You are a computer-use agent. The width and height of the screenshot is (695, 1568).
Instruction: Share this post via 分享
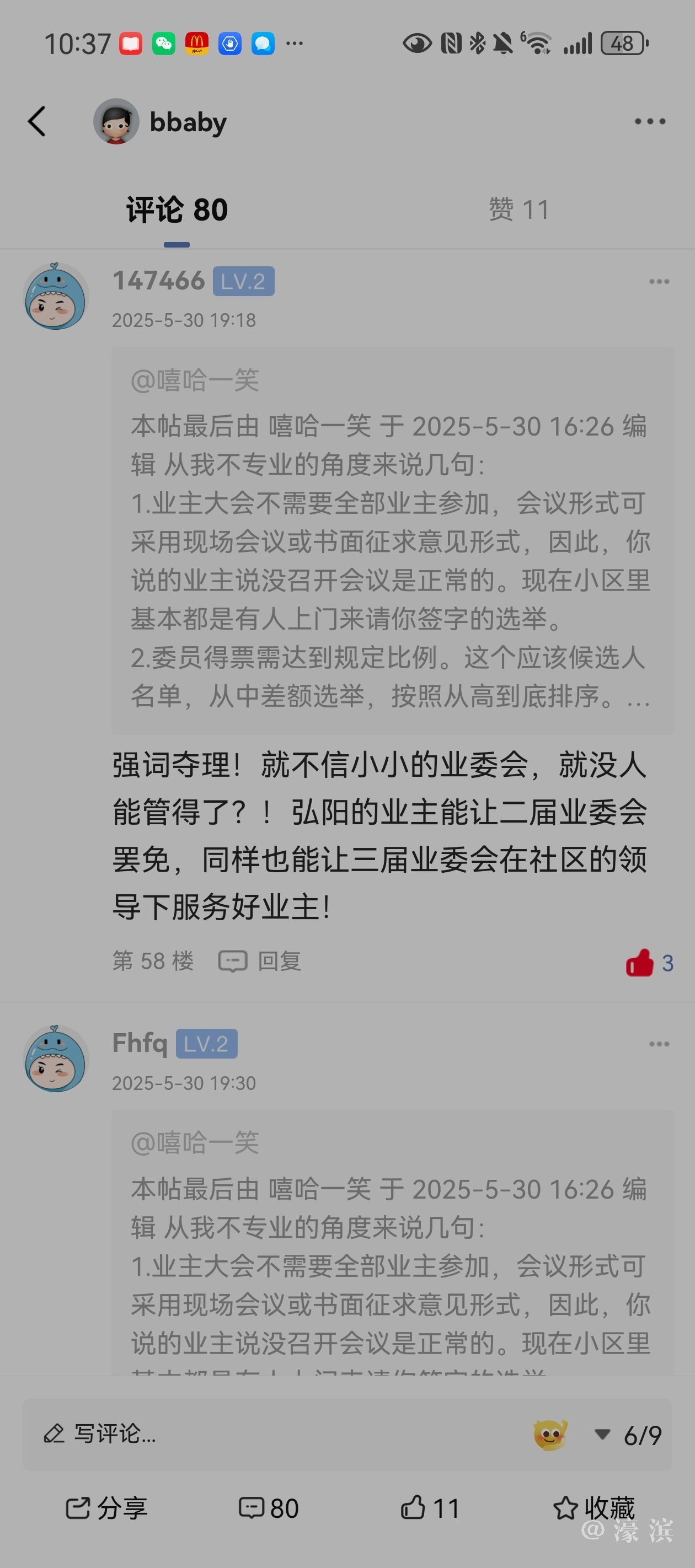point(106,1508)
